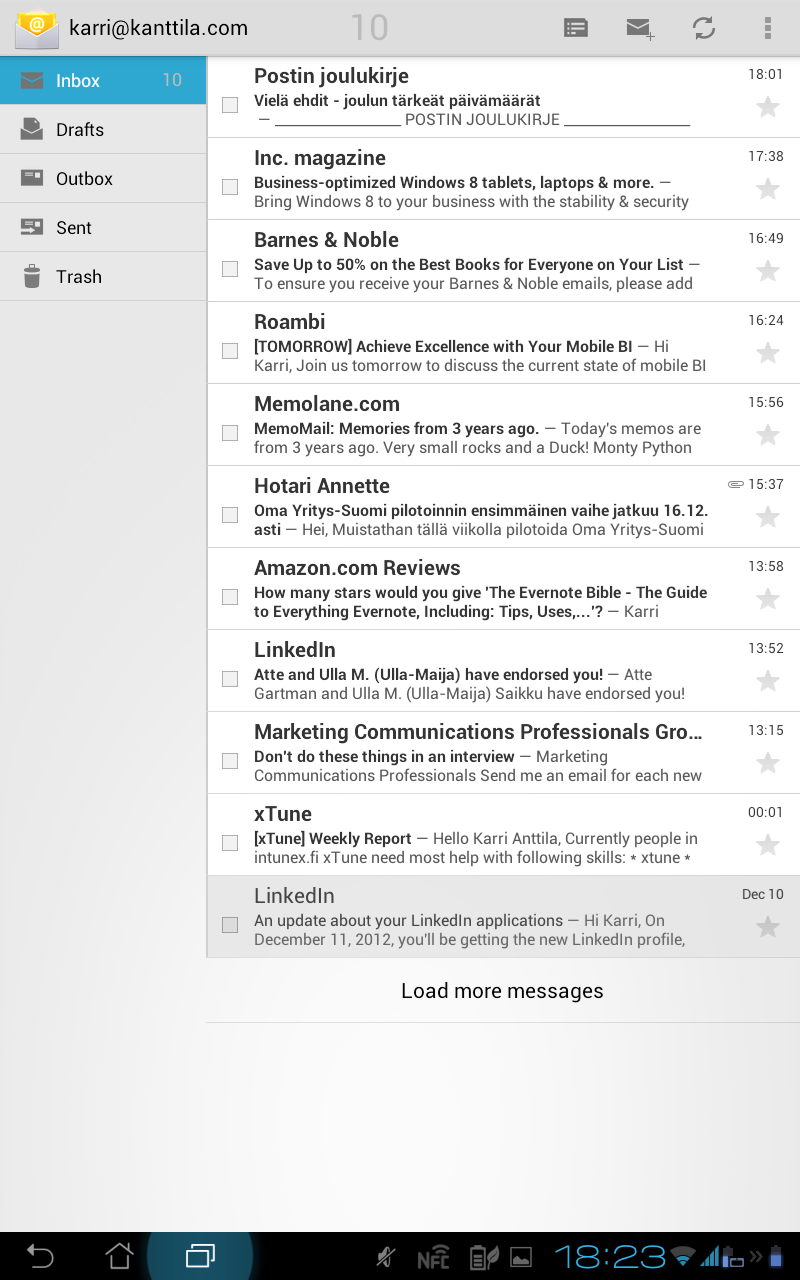800x1280 pixels.
Task: Star the Inc. magazine email
Action: [x=767, y=189]
